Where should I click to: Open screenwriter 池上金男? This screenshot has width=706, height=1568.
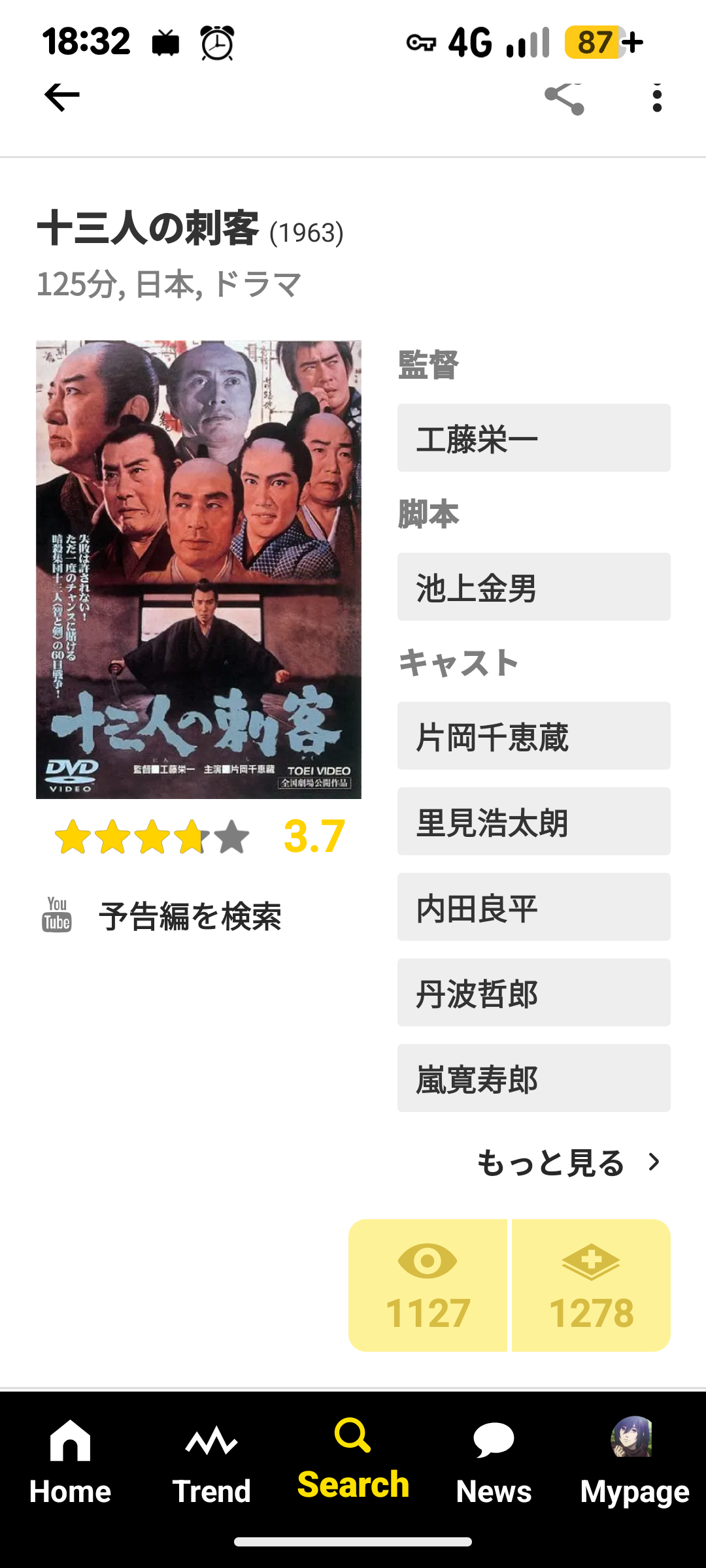[x=533, y=587]
